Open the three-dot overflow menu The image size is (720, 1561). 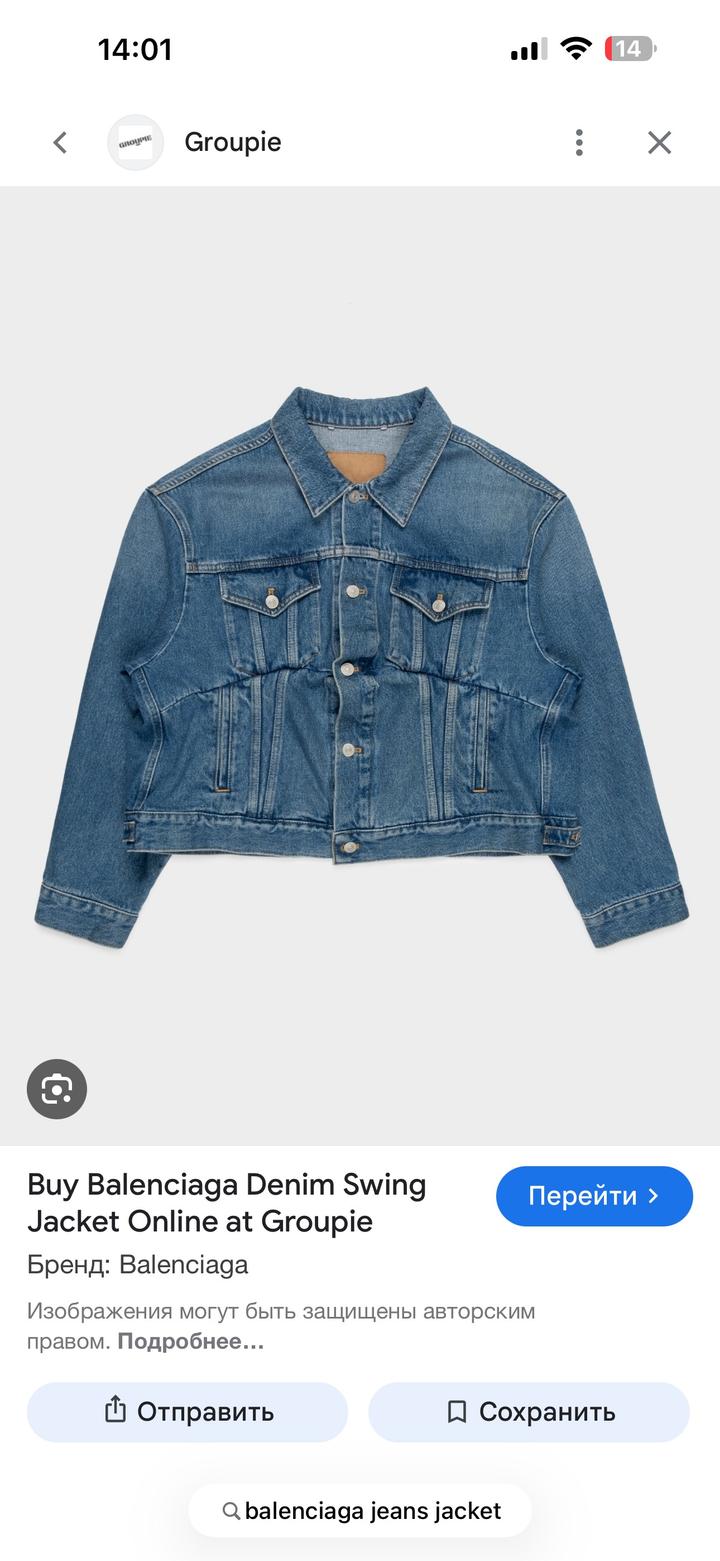point(579,143)
